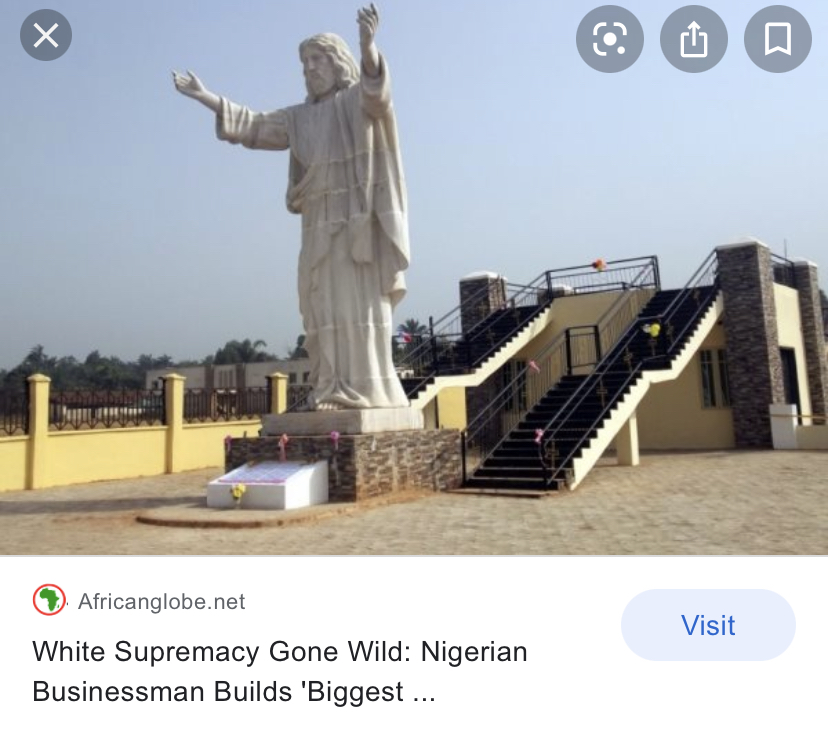The image size is (828, 731).
Task: Search this image with Lens
Action: coord(609,39)
